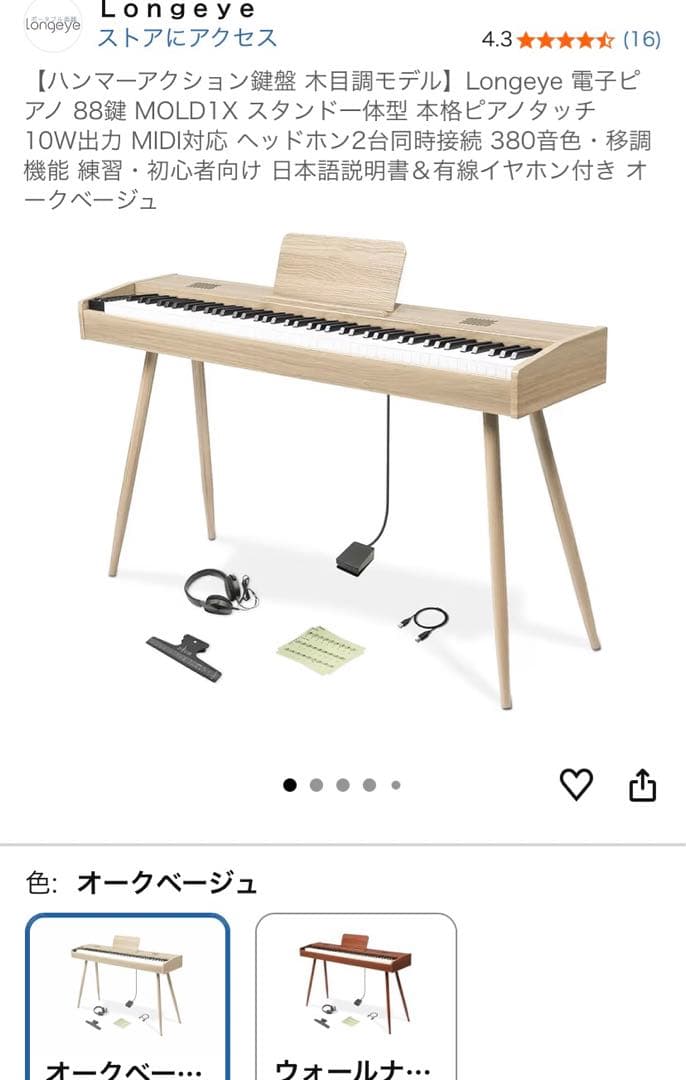Viewport: 686px width, 1080px height.
Task: Share this product listing
Action: pos(642,785)
